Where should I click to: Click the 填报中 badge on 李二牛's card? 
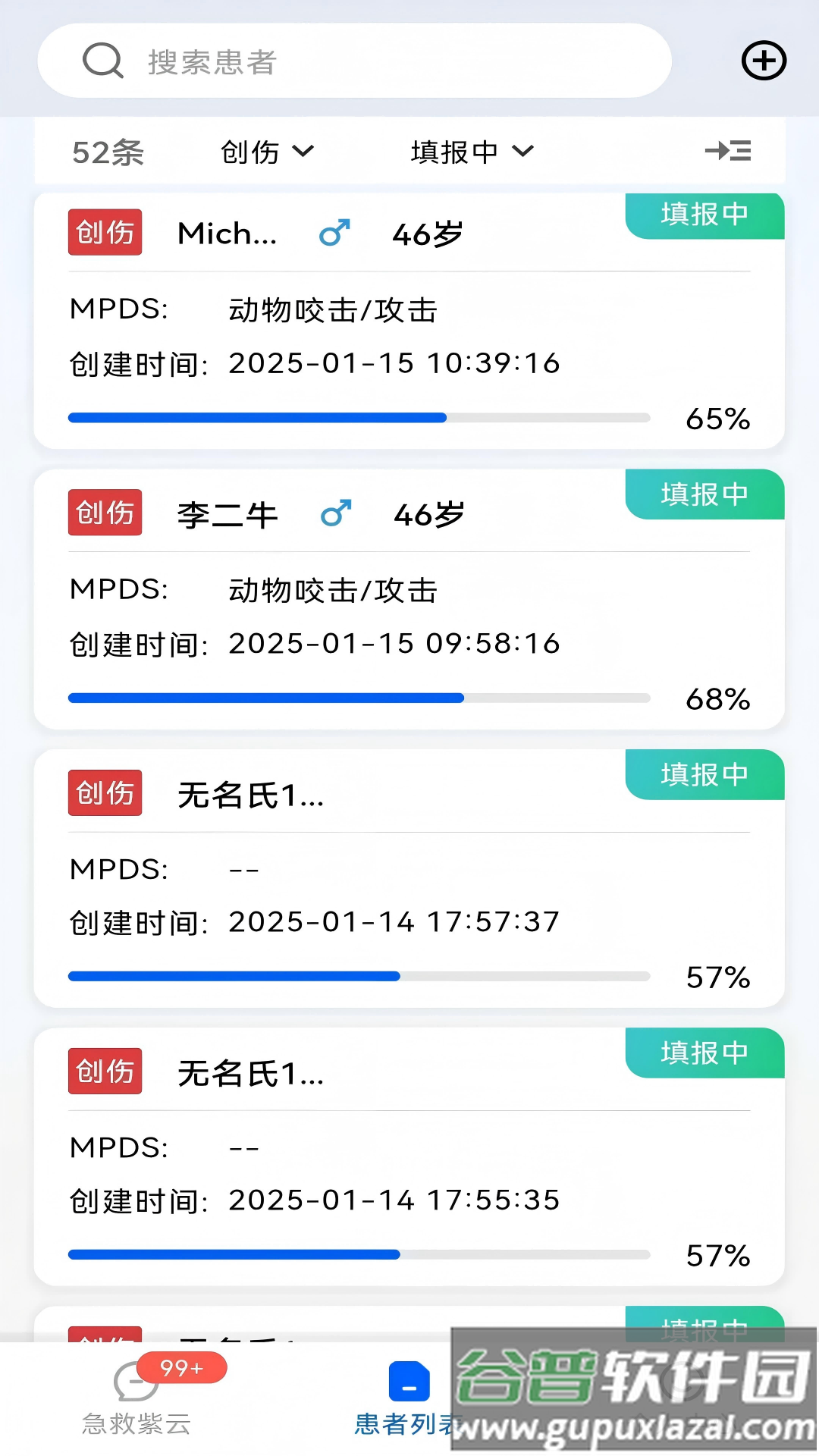pos(701,495)
